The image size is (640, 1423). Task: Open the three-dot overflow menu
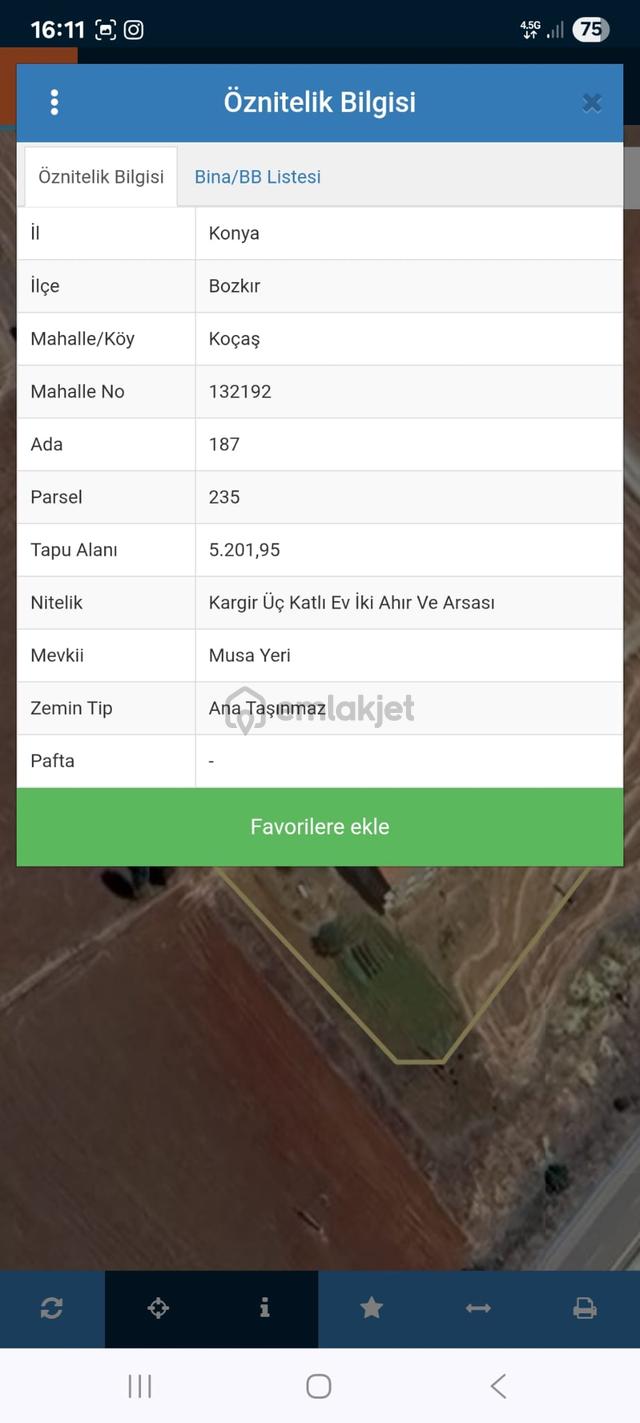coord(54,102)
